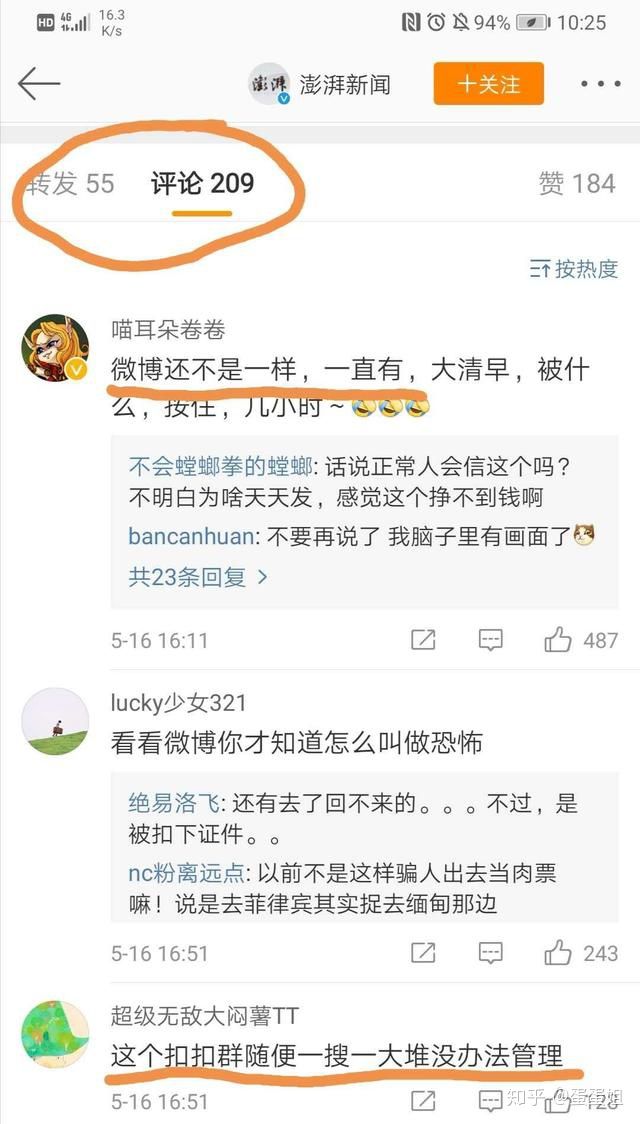Like lucky少女321's comment
640x1124 pixels.
[x=581, y=953]
